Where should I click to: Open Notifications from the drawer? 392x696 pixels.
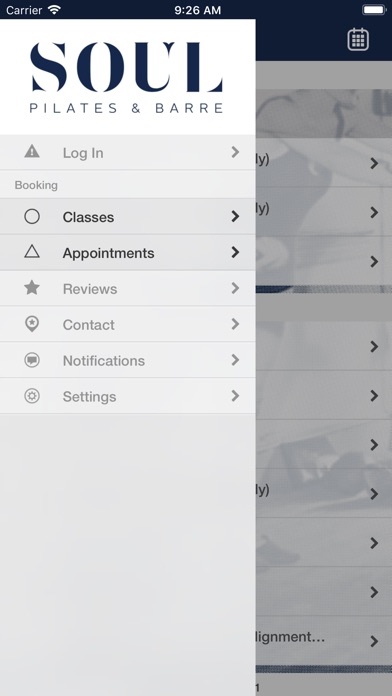point(127,360)
